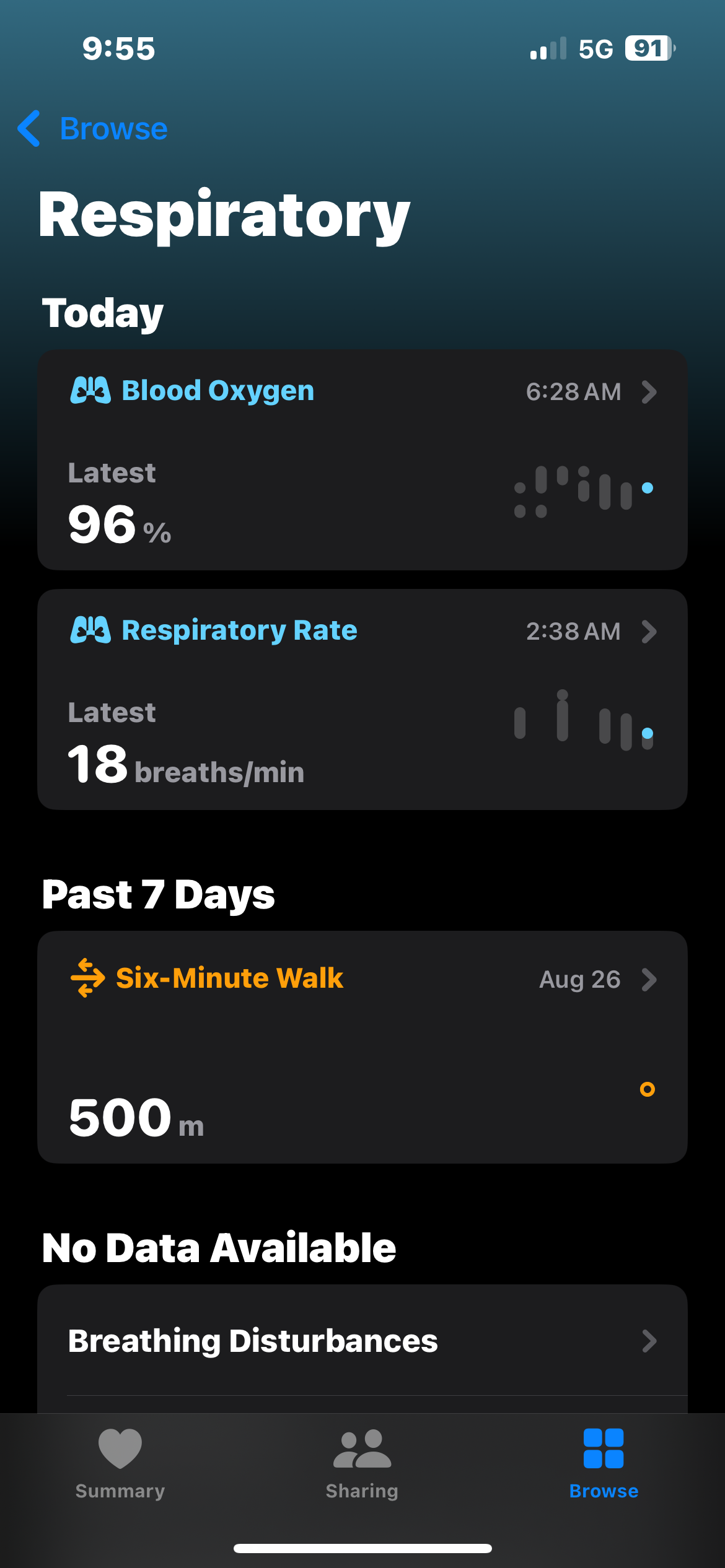
Task: Tap the Browse tab in bottom bar
Action: click(x=604, y=1464)
